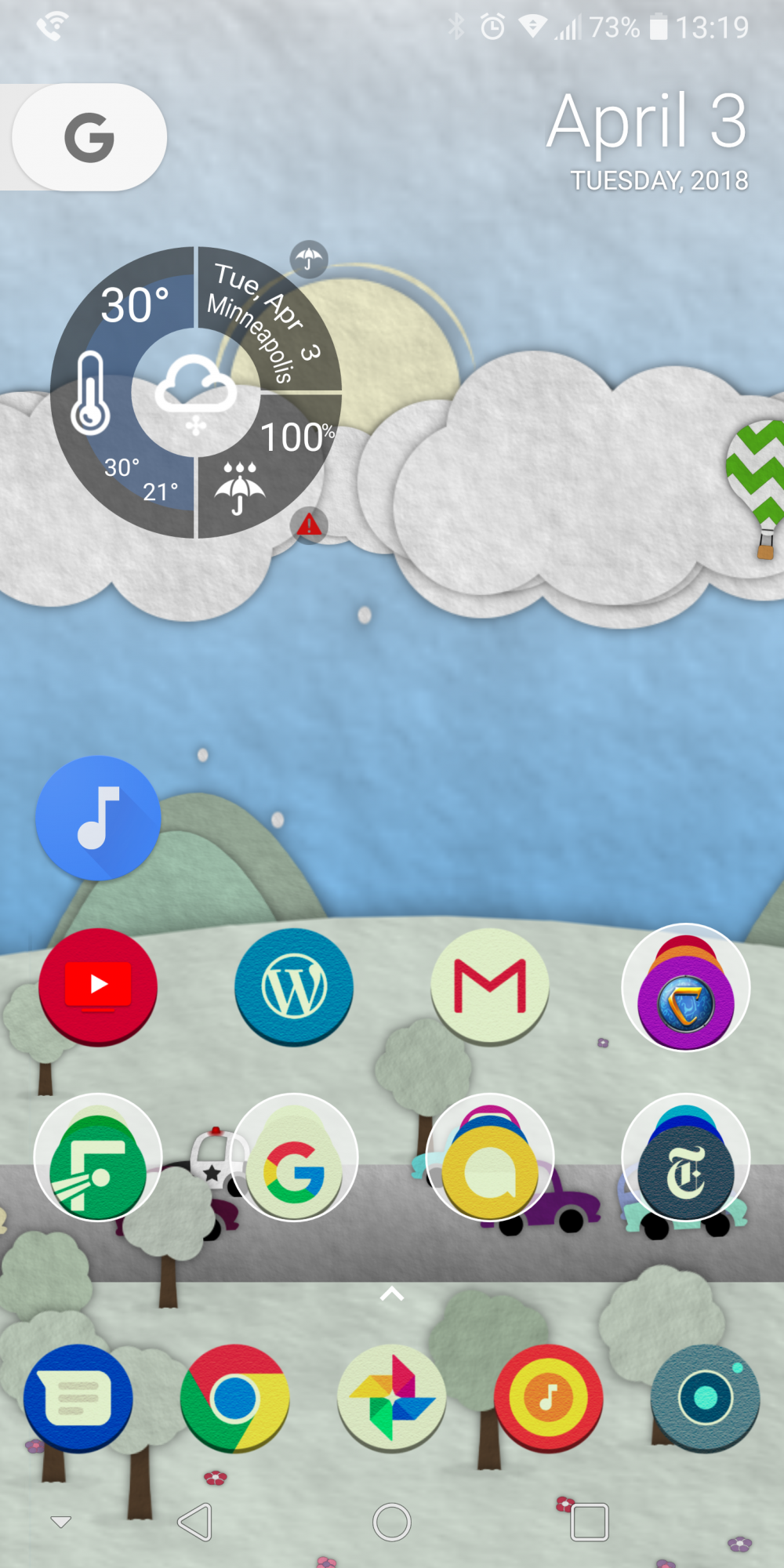Screen dimensions: 784x1568
Task: Open the YouTube TV app
Action: pos(98,987)
